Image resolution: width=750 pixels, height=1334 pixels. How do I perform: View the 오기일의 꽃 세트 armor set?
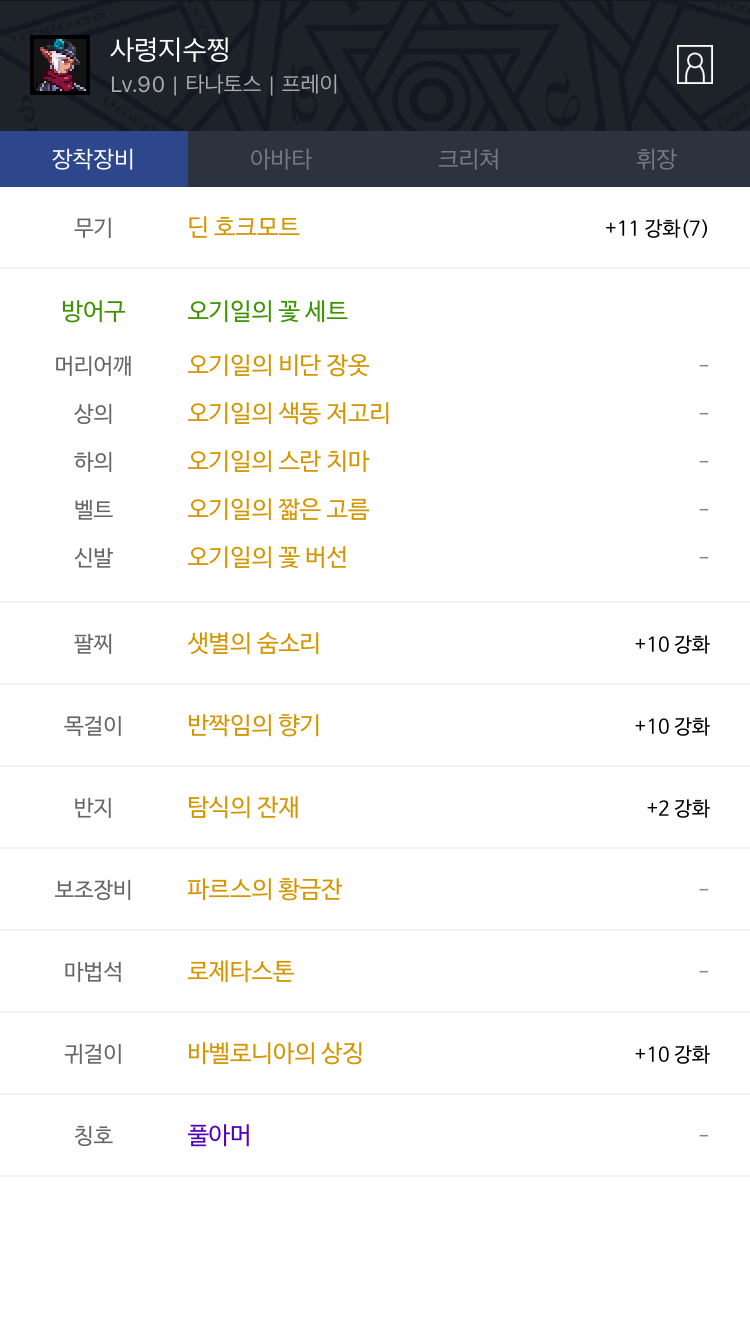point(268,311)
